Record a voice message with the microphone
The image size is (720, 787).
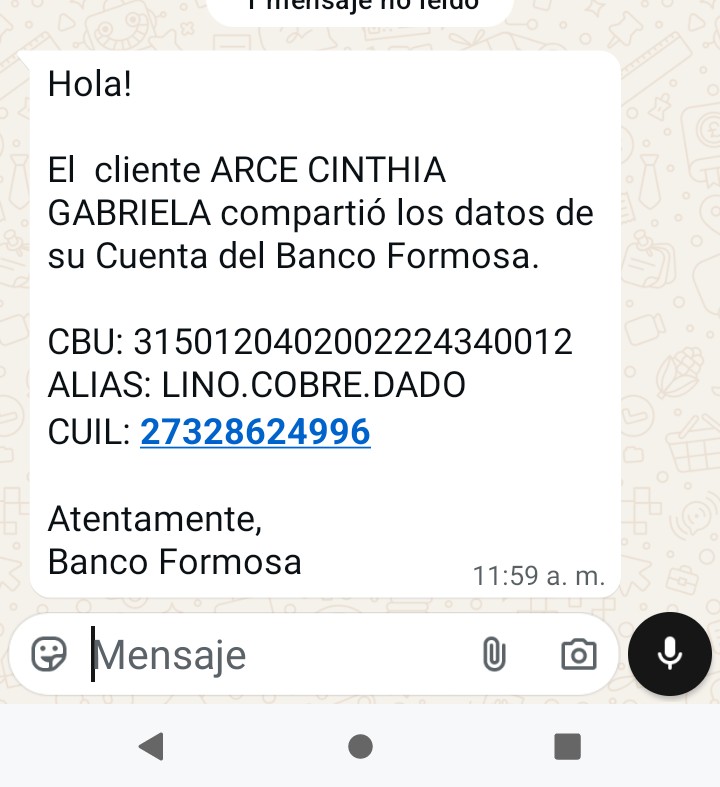(669, 654)
